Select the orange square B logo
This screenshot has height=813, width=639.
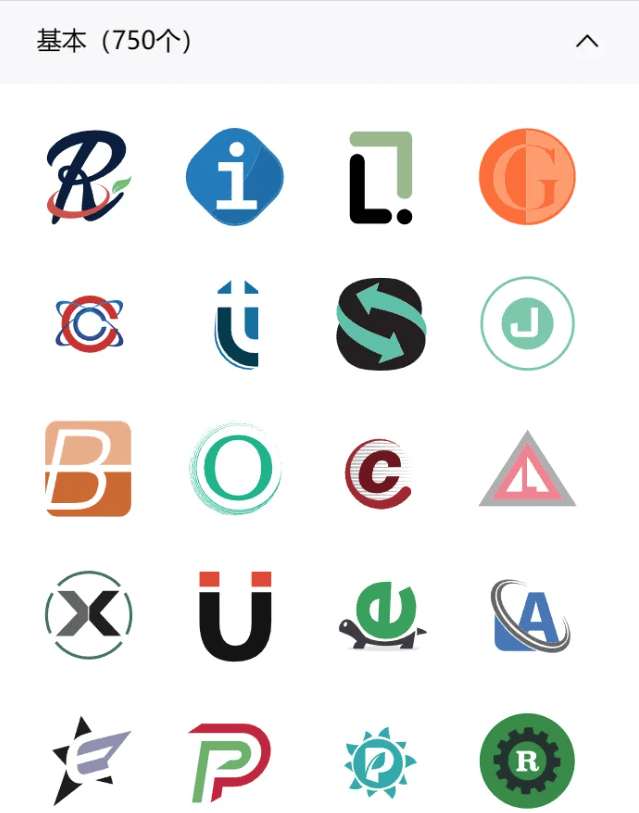pyautogui.click(x=88, y=468)
